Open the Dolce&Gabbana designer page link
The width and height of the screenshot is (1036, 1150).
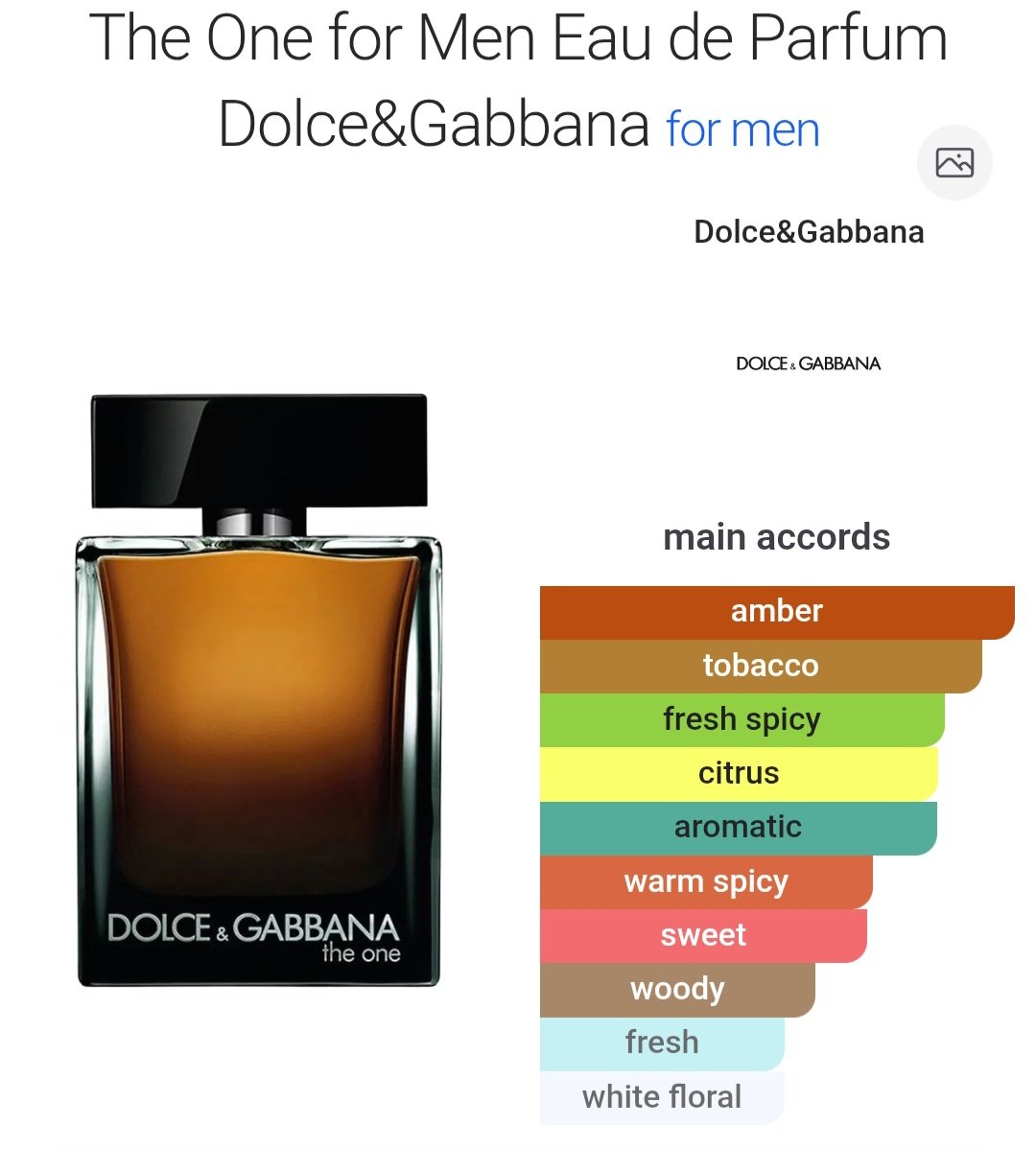coord(809,232)
